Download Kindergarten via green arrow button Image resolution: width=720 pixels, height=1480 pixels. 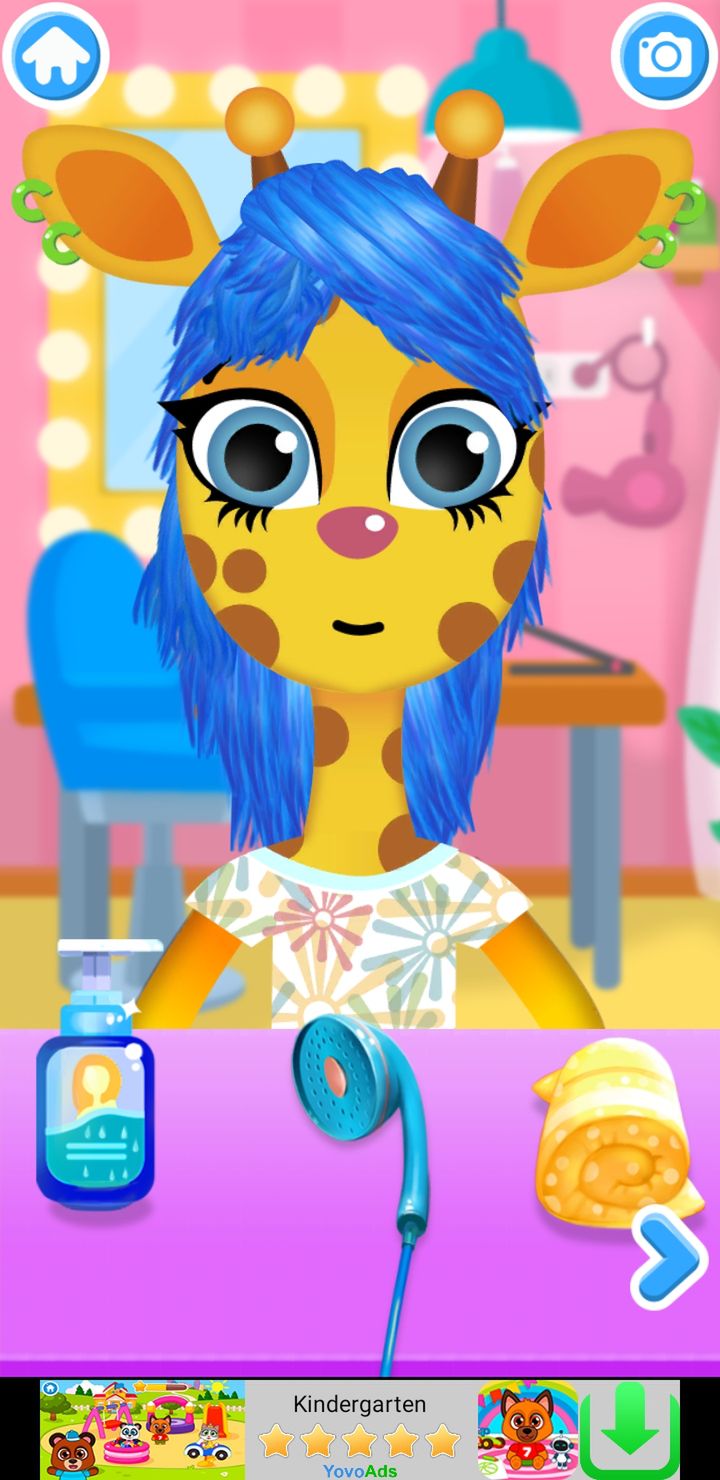pos(630,1430)
